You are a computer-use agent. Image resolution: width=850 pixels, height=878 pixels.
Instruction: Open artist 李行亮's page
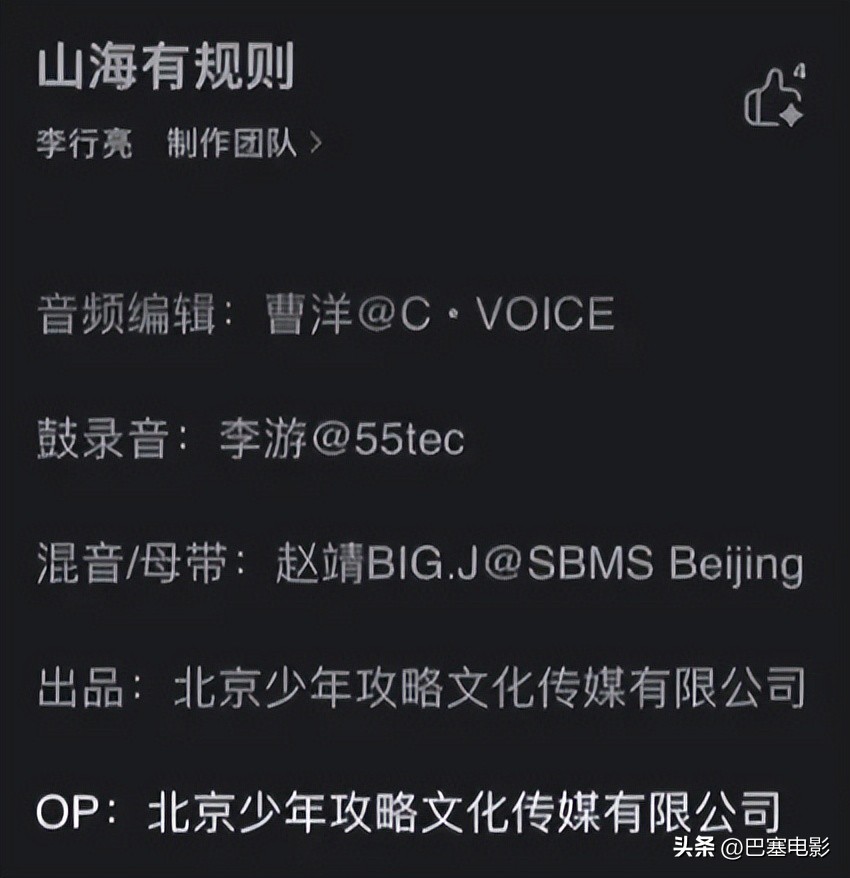click(x=84, y=144)
